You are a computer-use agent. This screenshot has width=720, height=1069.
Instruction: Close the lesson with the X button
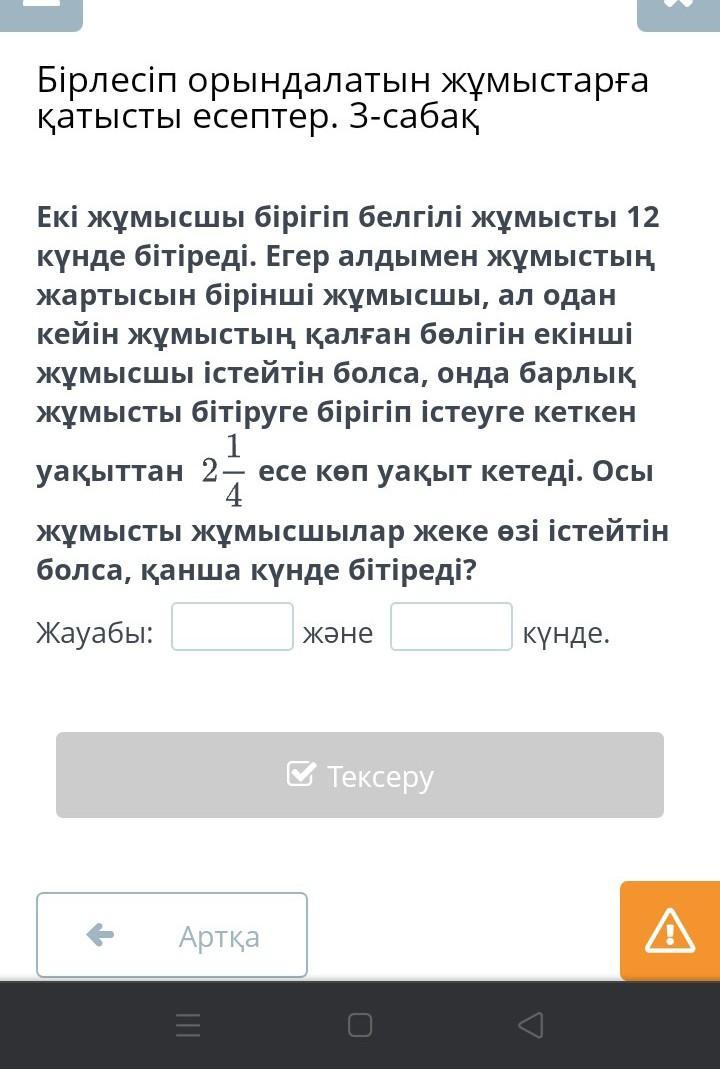coord(678,15)
